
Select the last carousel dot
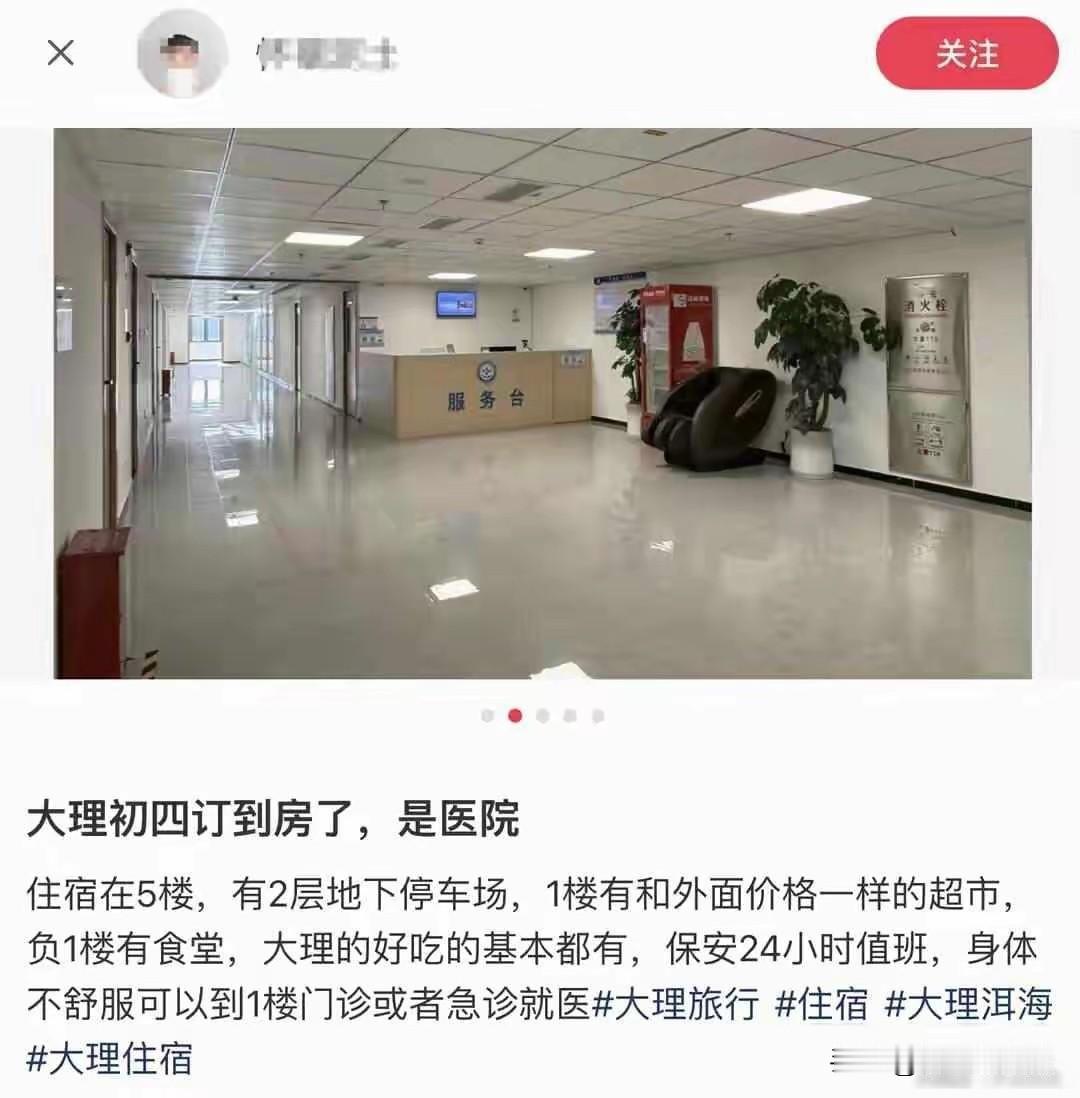[597, 716]
